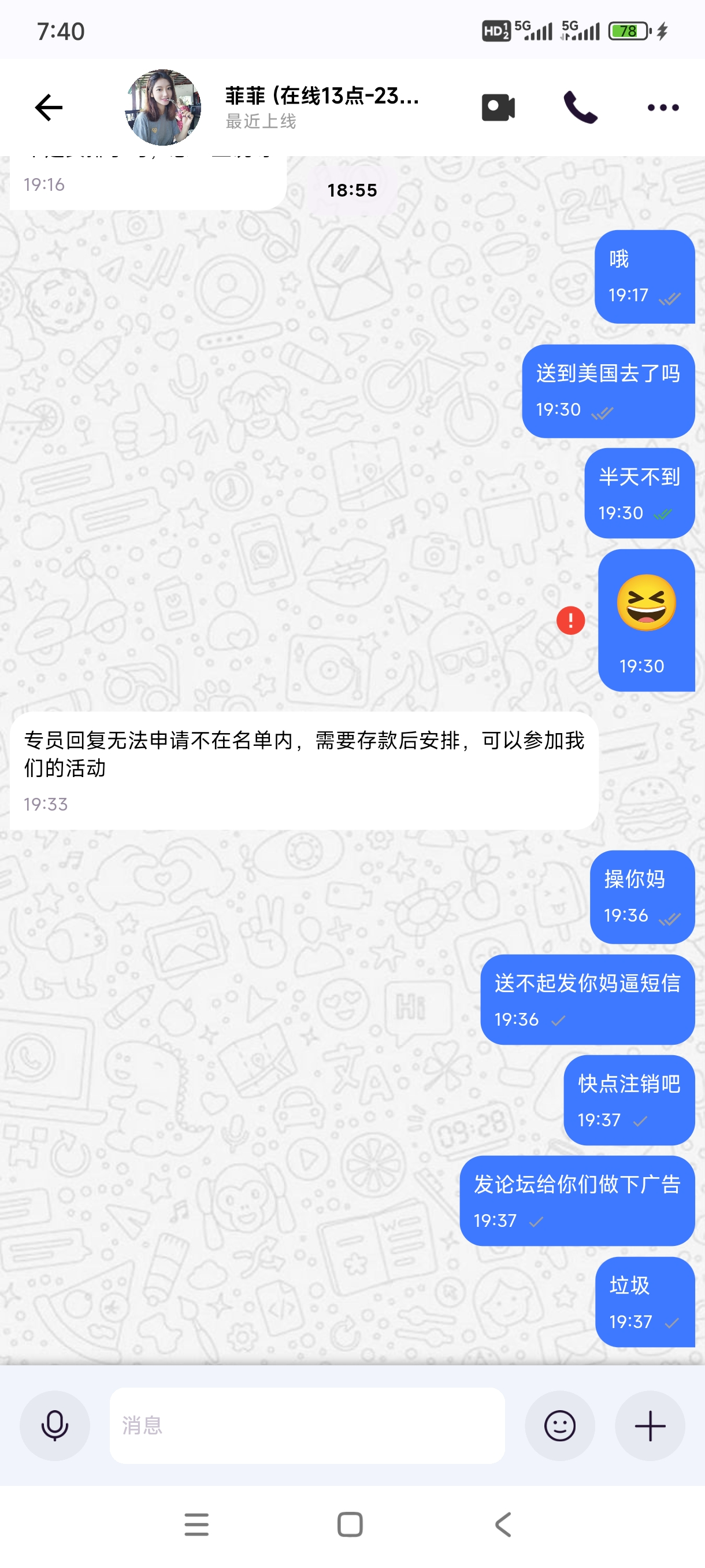705x1568 pixels.
Task: Tap the red failed-message alert icon
Action: (x=570, y=621)
